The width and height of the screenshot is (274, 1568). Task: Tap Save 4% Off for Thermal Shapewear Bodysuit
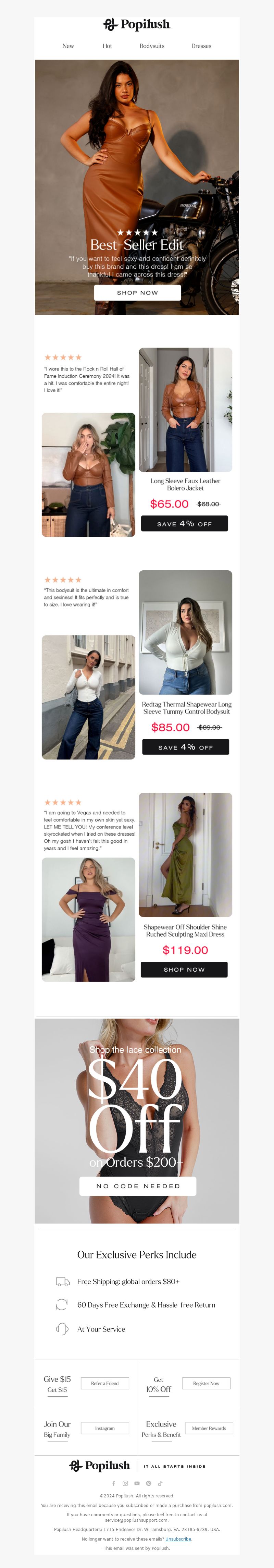tap(186, 747)
